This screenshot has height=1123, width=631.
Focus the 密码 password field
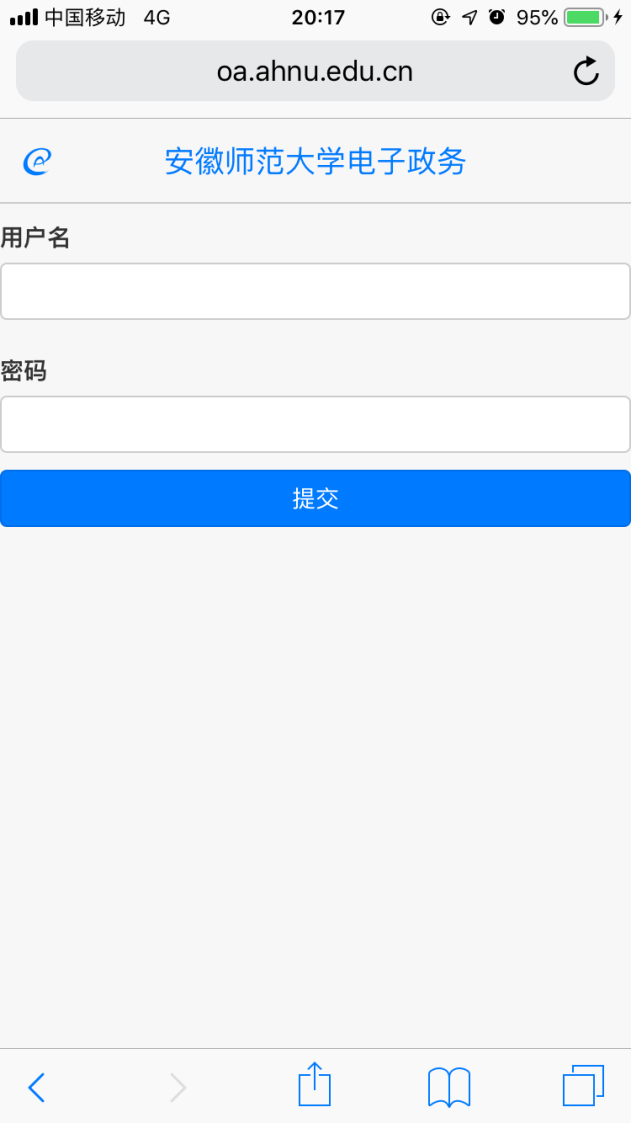tap(315, 424)
